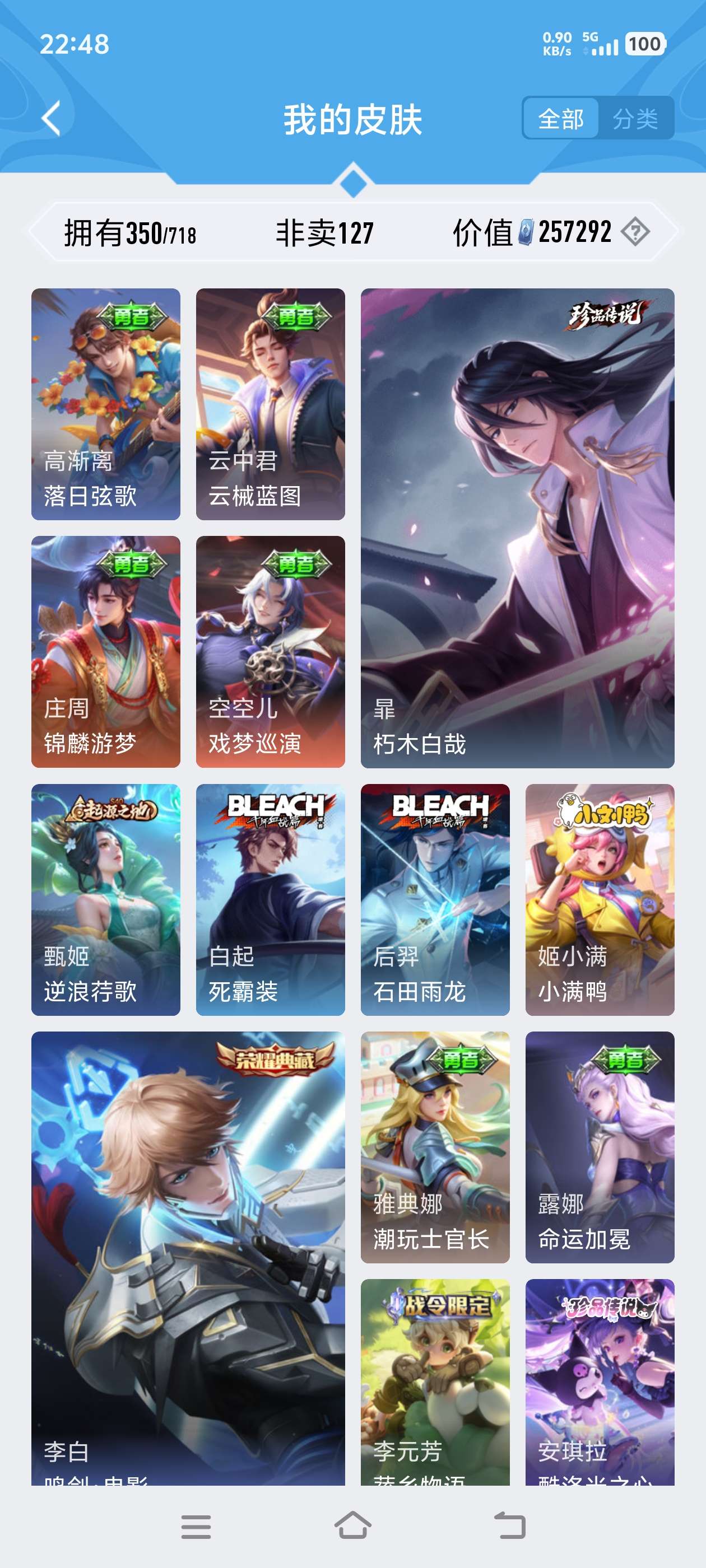706x1568 pixels.
Task: Open the 甄姬 逆浪荇歌 skin card
Action: pyautogui.click(x=106, y=900)
